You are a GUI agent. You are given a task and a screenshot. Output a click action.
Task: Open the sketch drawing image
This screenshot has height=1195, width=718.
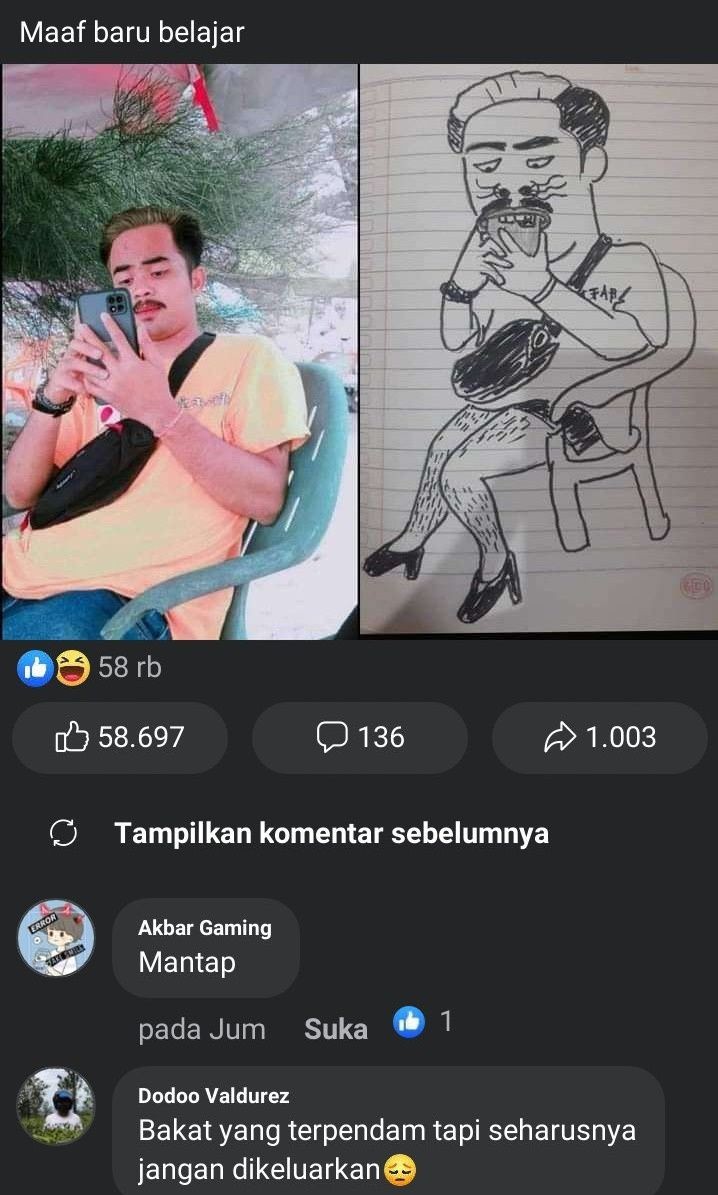[538, 350]
